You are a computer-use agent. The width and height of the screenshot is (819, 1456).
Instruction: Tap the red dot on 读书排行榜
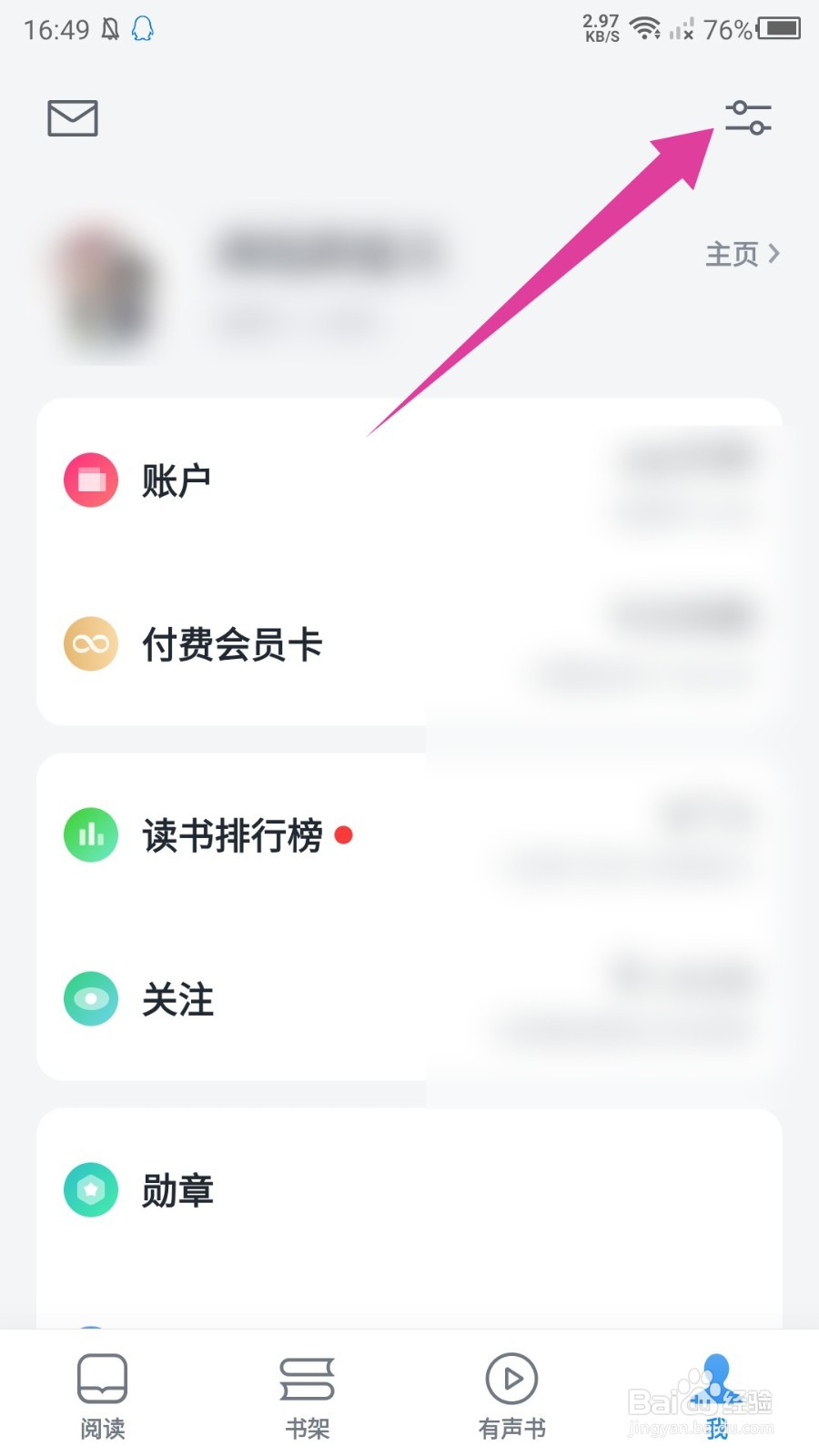tap(344, 836)
